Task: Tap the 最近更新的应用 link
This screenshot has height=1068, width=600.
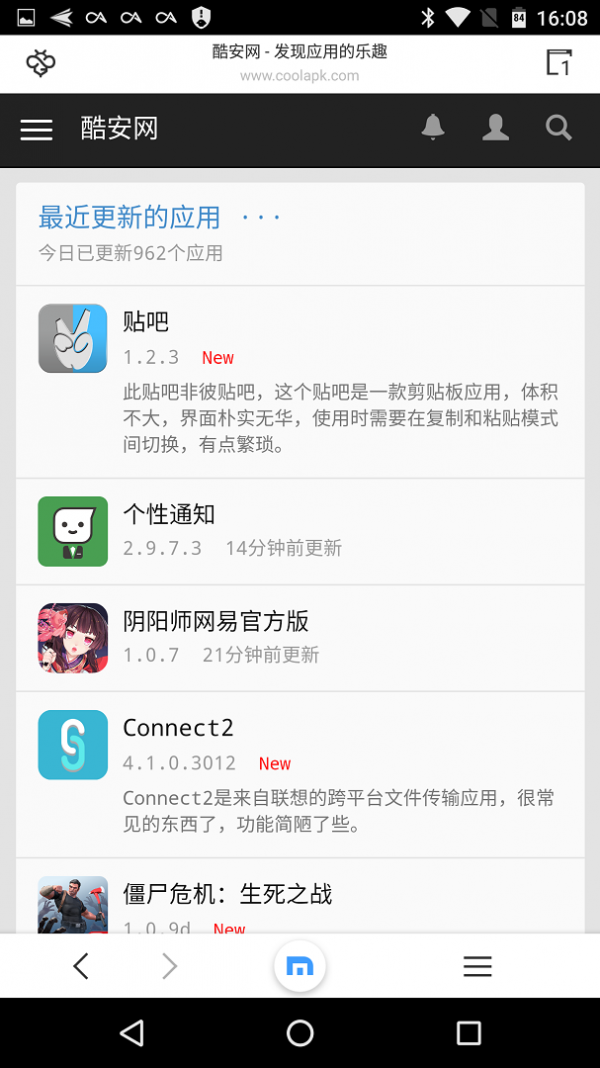Action: 129,216
